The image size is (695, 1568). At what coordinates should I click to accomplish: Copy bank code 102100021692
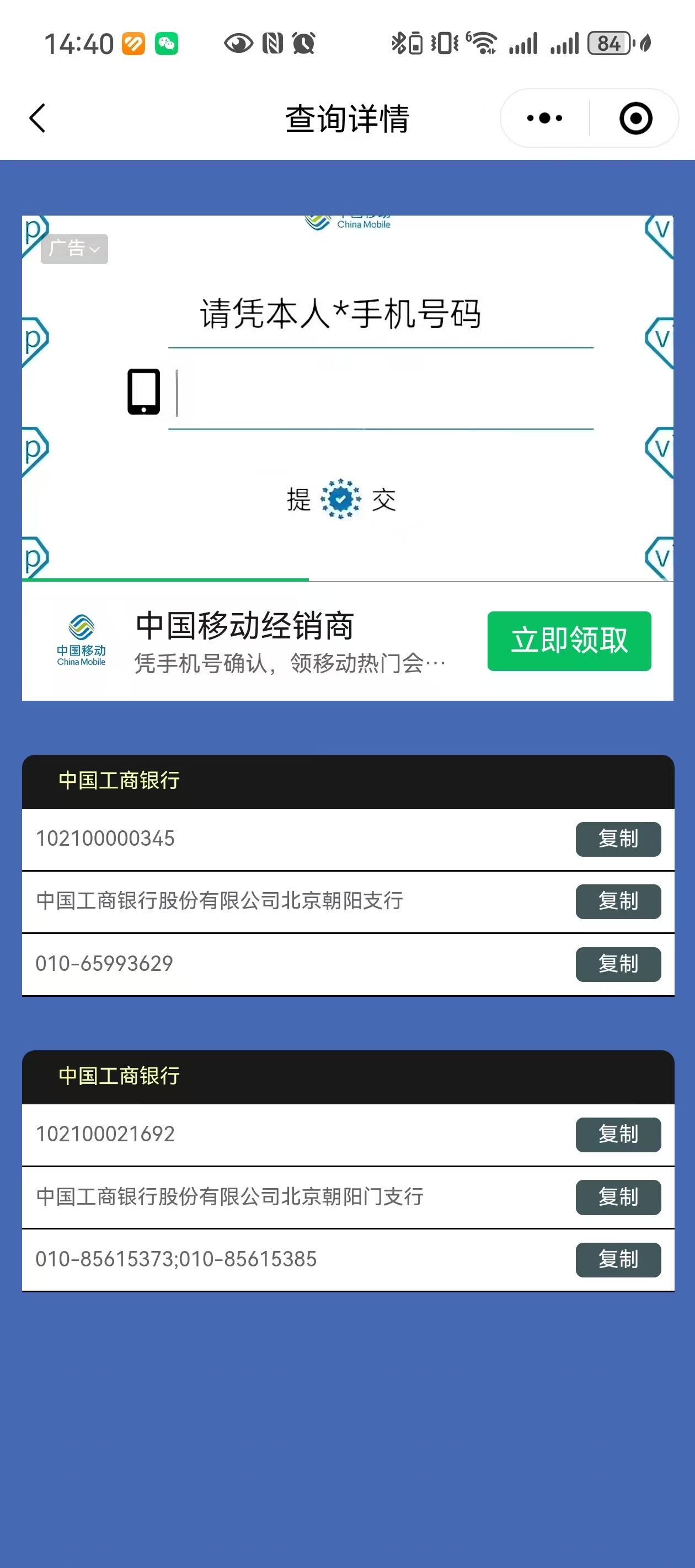coord(618,1134)
